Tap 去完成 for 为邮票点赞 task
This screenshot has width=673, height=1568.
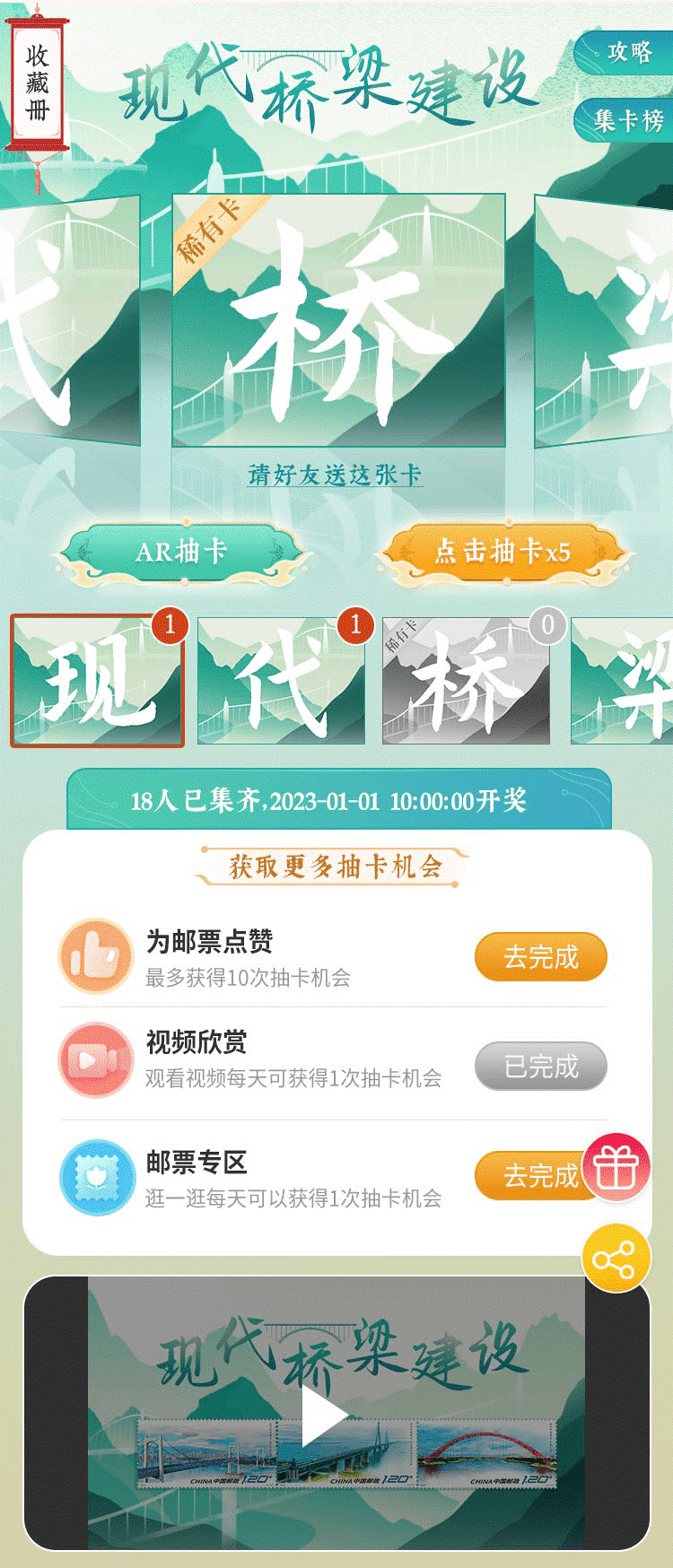coord(540,957)
